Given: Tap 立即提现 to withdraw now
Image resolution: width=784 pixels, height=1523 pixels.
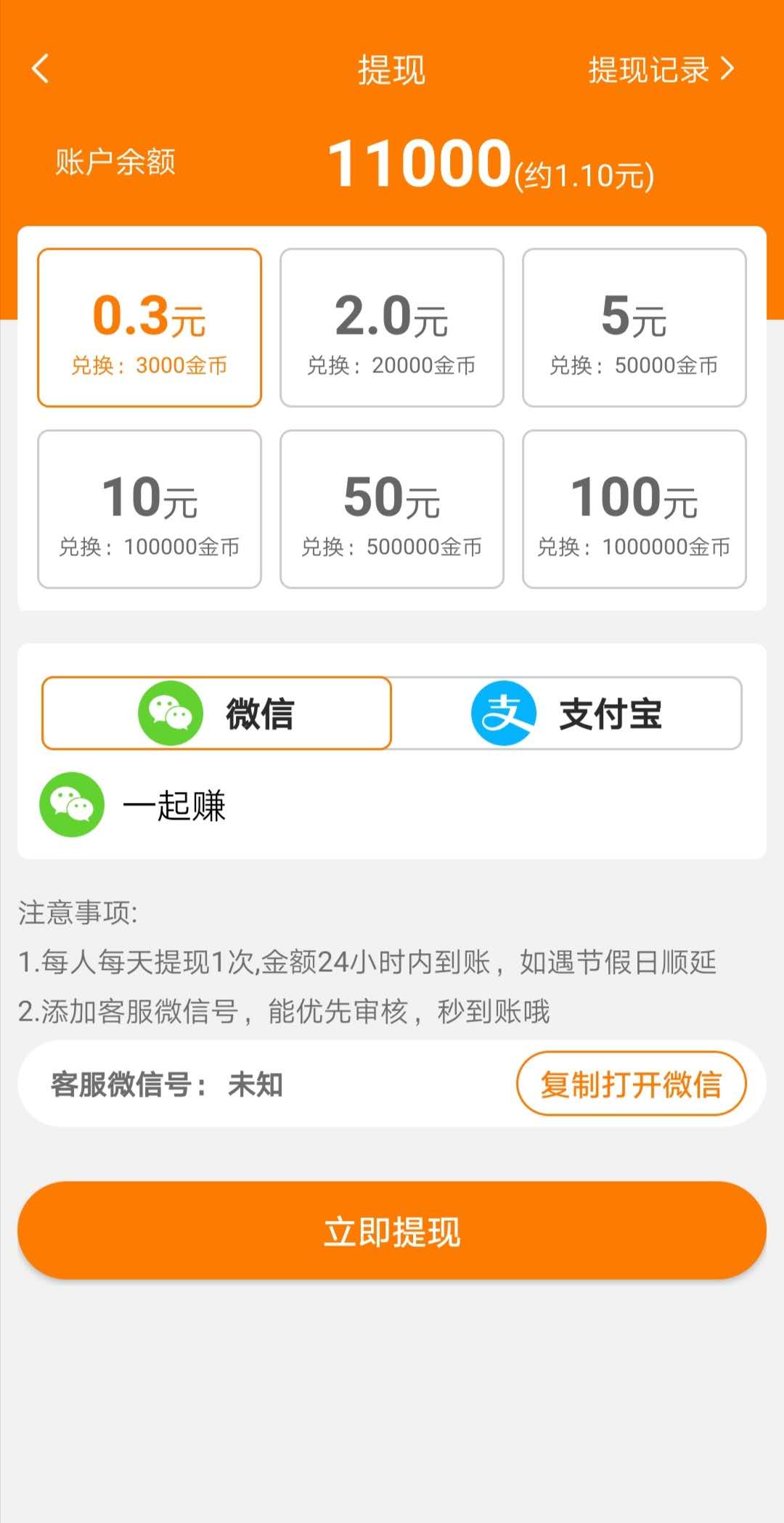Looking at the screenshot, I should tap(392, 1230).
